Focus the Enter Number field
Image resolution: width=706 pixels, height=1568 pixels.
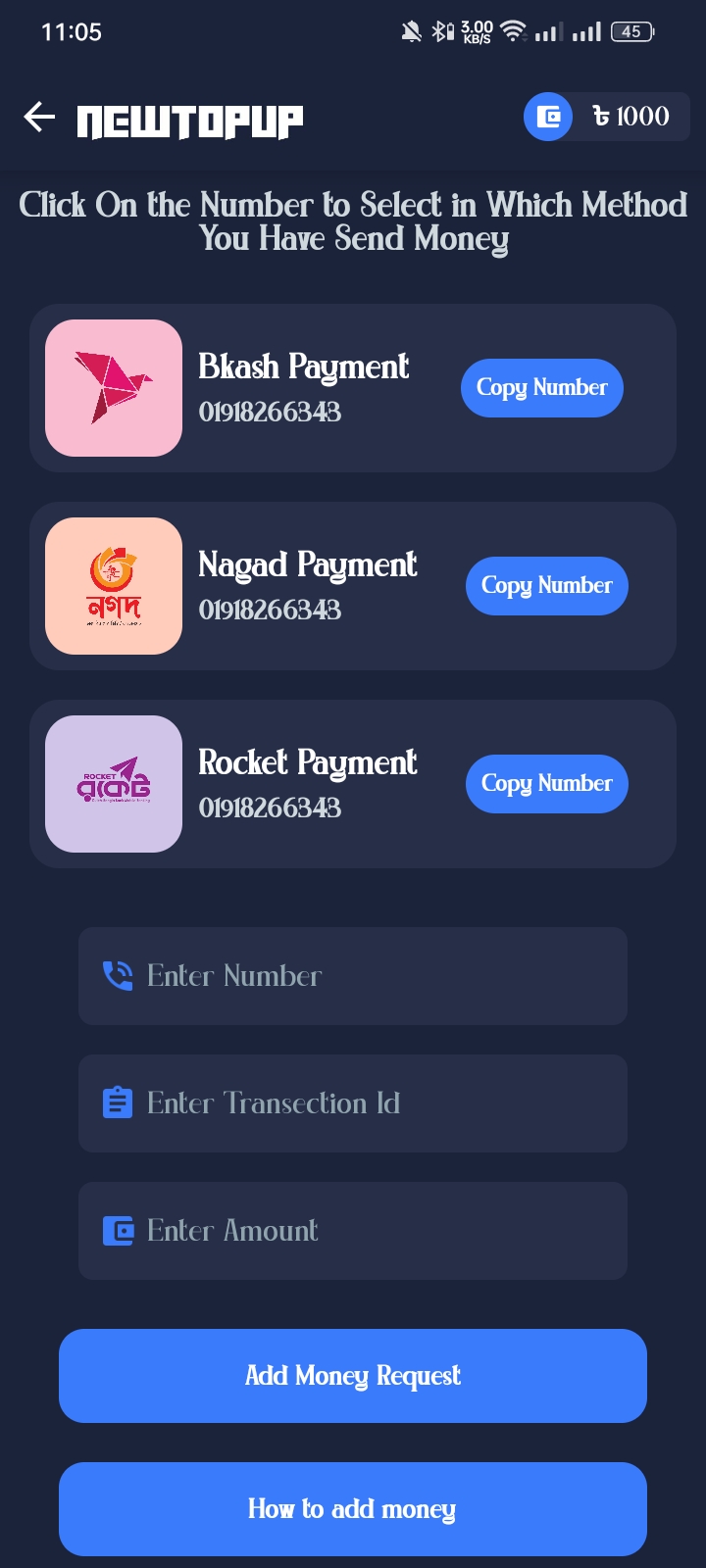pyautogui.click(x=353, y=976)
